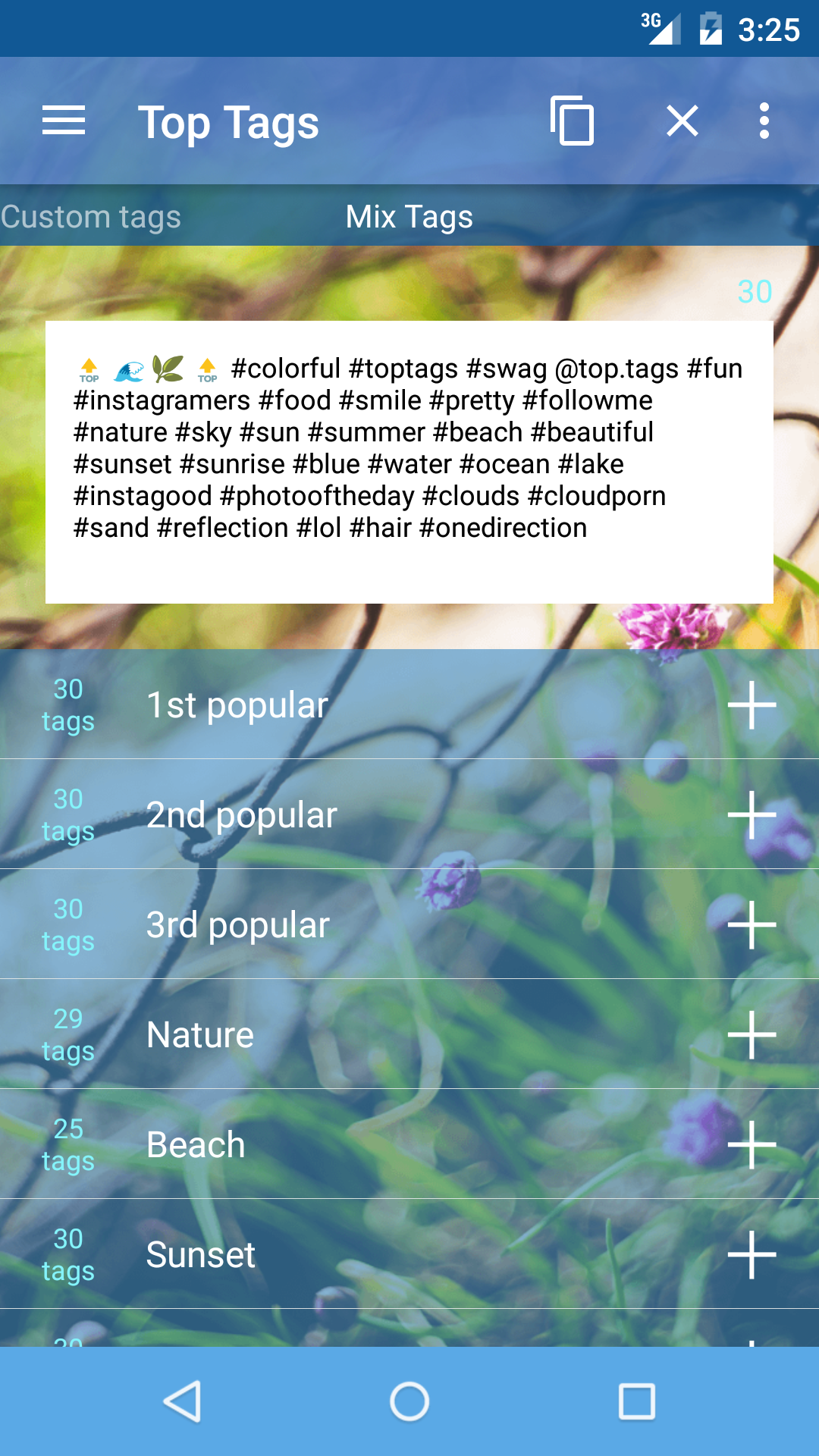The height and width of the screenshot is (1456, 819).
Task: Clear the selected tags with X
Action: click(682, 121)
